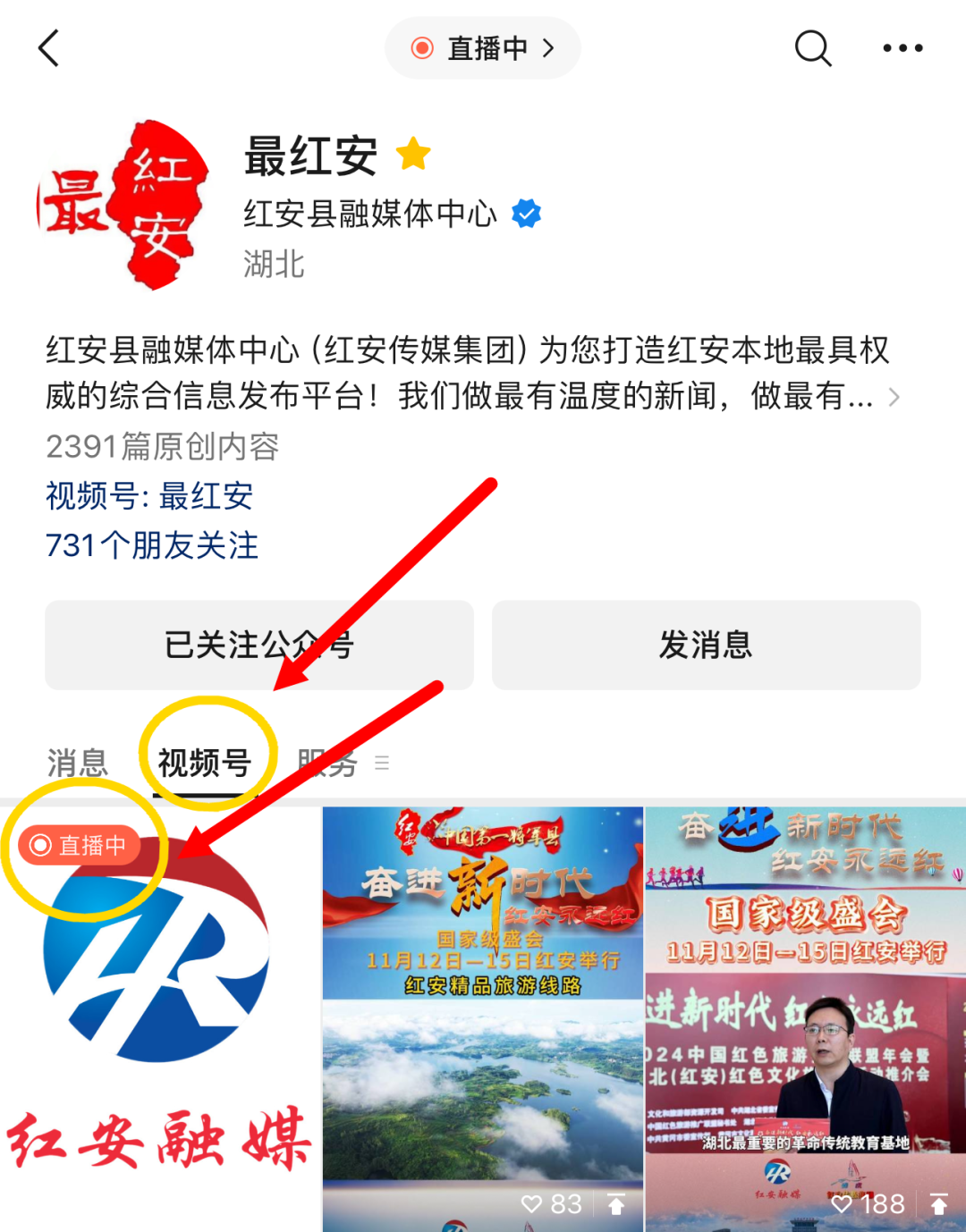Select the 视频号 tab
Screen dimensions: 966x1232
[205, 764]
